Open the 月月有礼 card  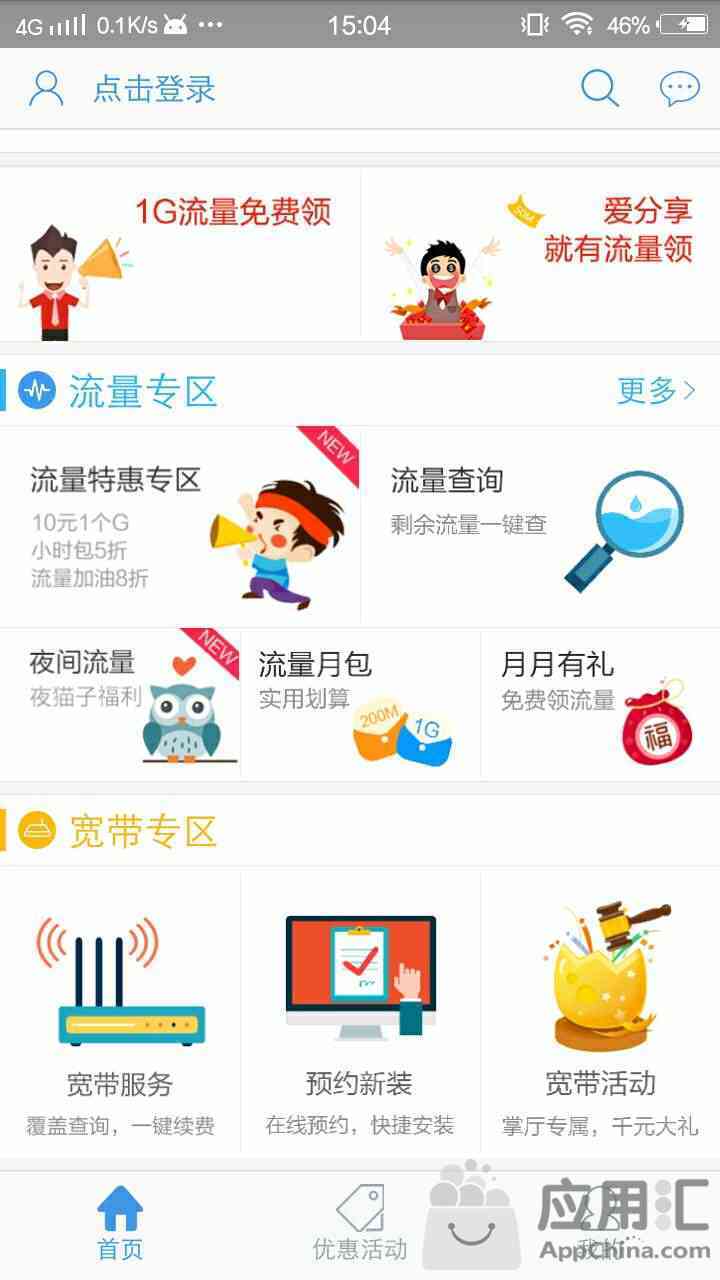[x=600, y=704]
